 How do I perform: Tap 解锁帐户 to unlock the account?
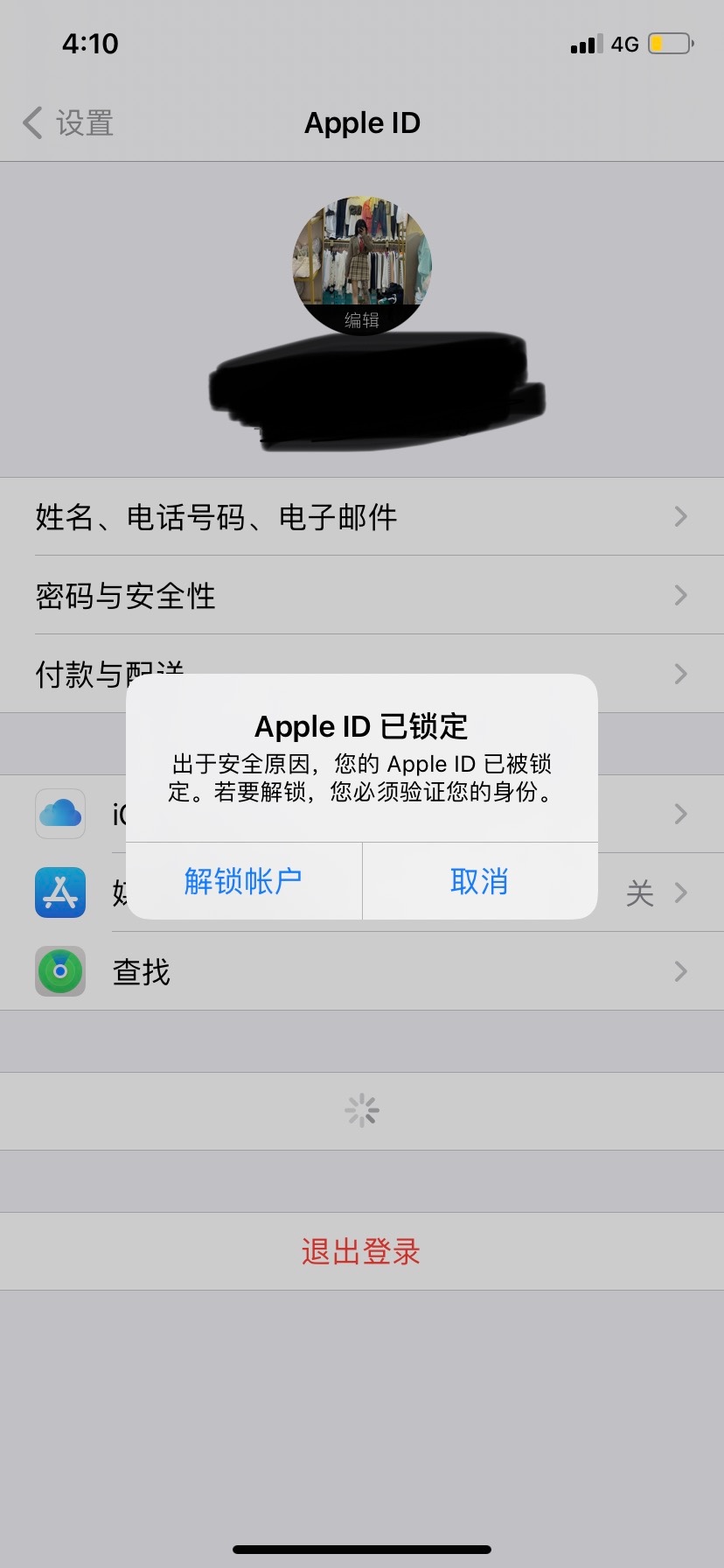click(x=243, y=880)
